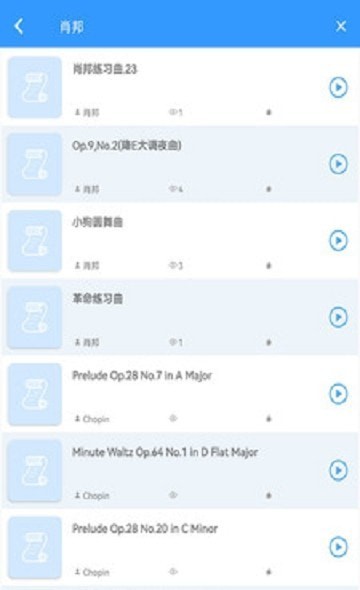Play 革命练习曲
The width and height of the screenshot is (360, 590).
click(x=338, y=317)
